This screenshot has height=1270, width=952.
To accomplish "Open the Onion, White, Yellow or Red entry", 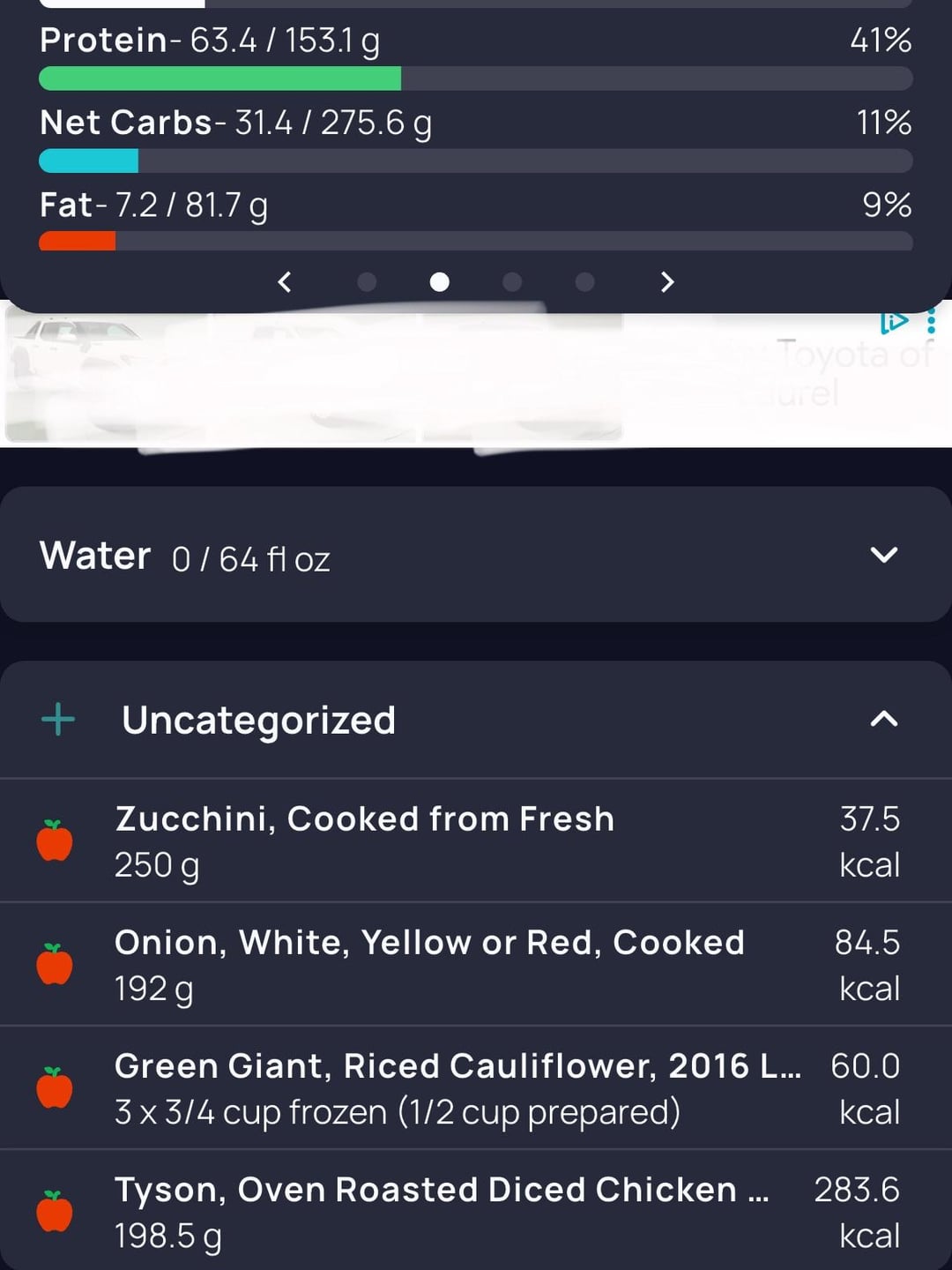I will [x=429, y=964].
